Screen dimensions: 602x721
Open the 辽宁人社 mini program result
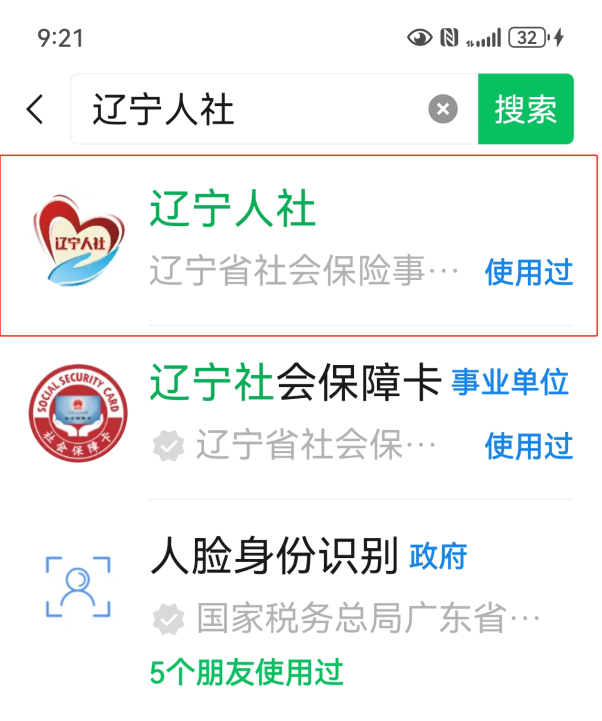(x=300, y=244)
